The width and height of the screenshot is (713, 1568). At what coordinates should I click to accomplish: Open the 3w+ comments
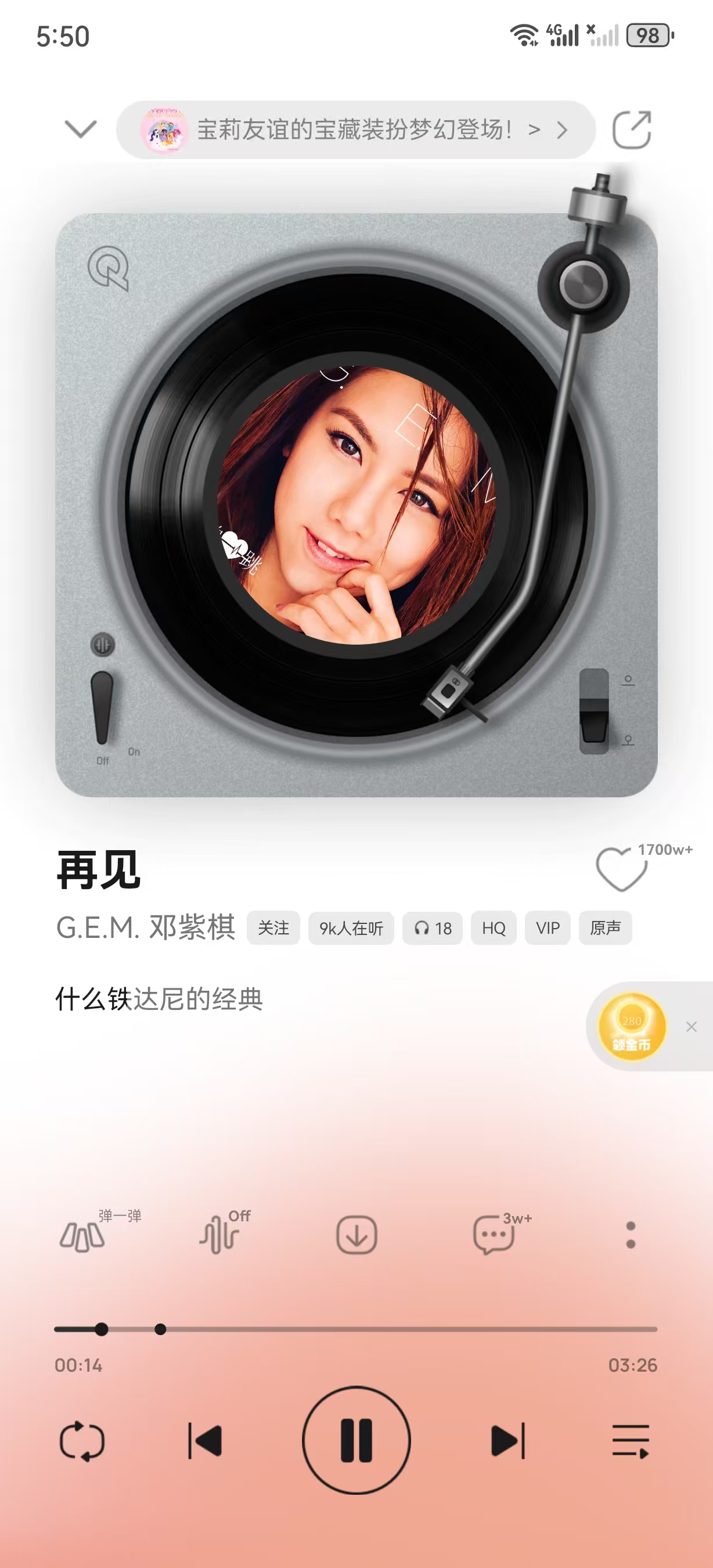click(494, 1236)
